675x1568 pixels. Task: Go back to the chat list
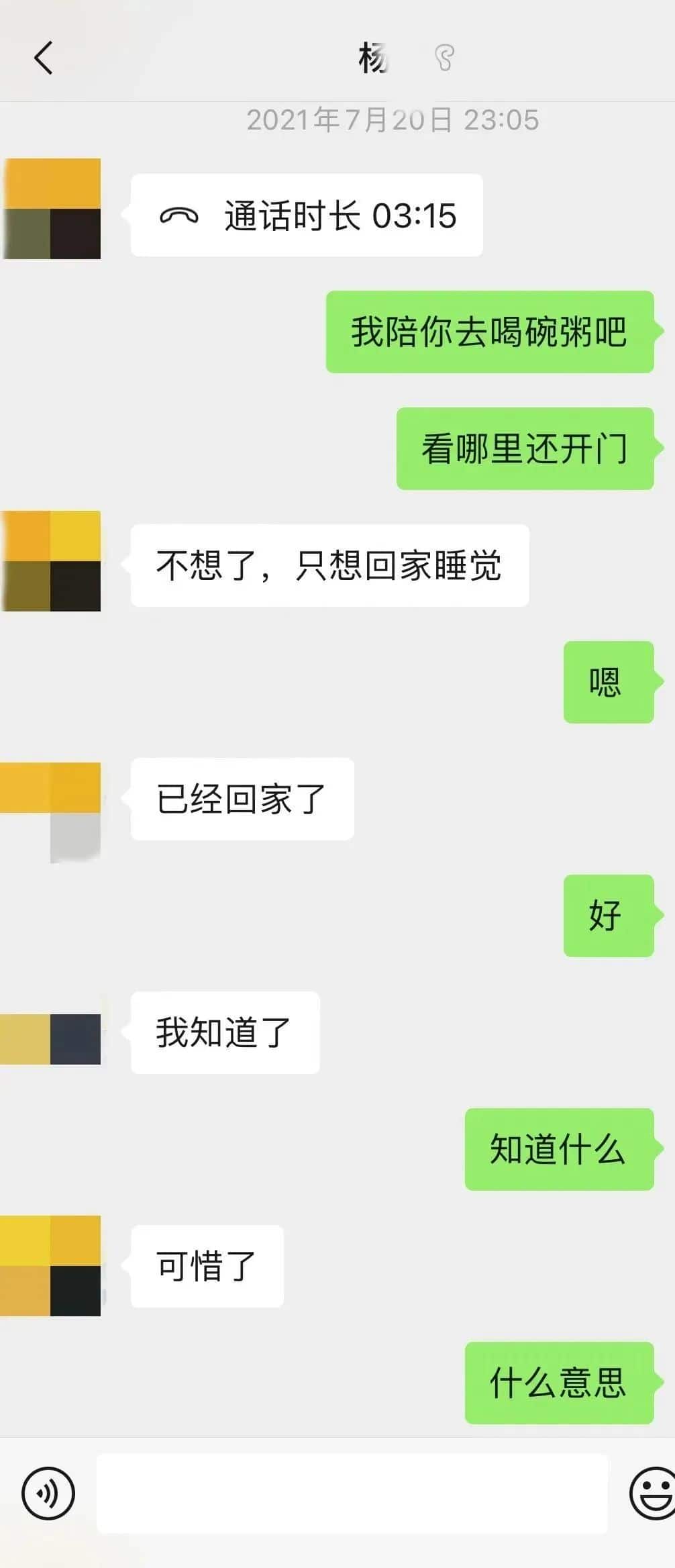point(44,58)
